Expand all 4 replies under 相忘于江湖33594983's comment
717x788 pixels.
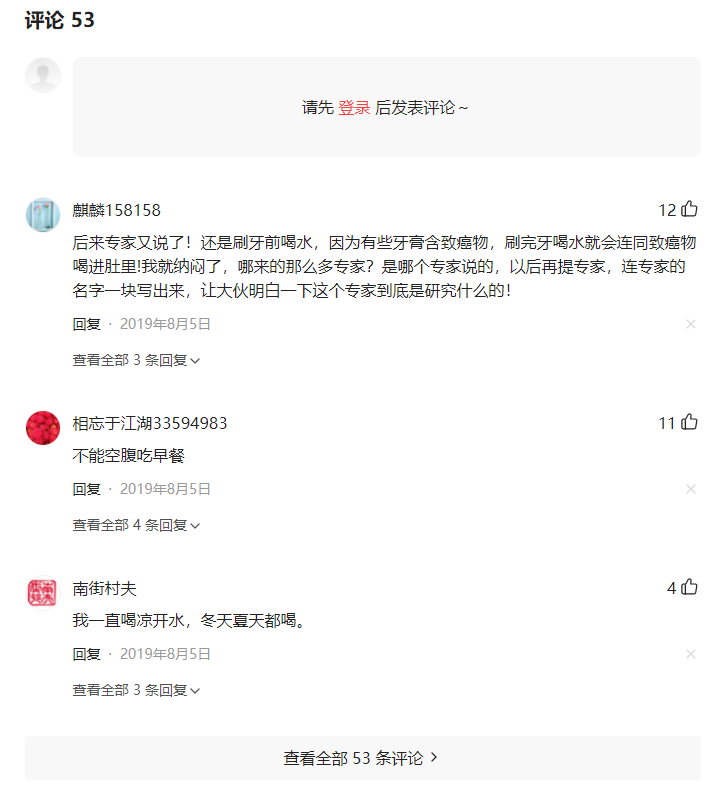click(x=136, y=525)
